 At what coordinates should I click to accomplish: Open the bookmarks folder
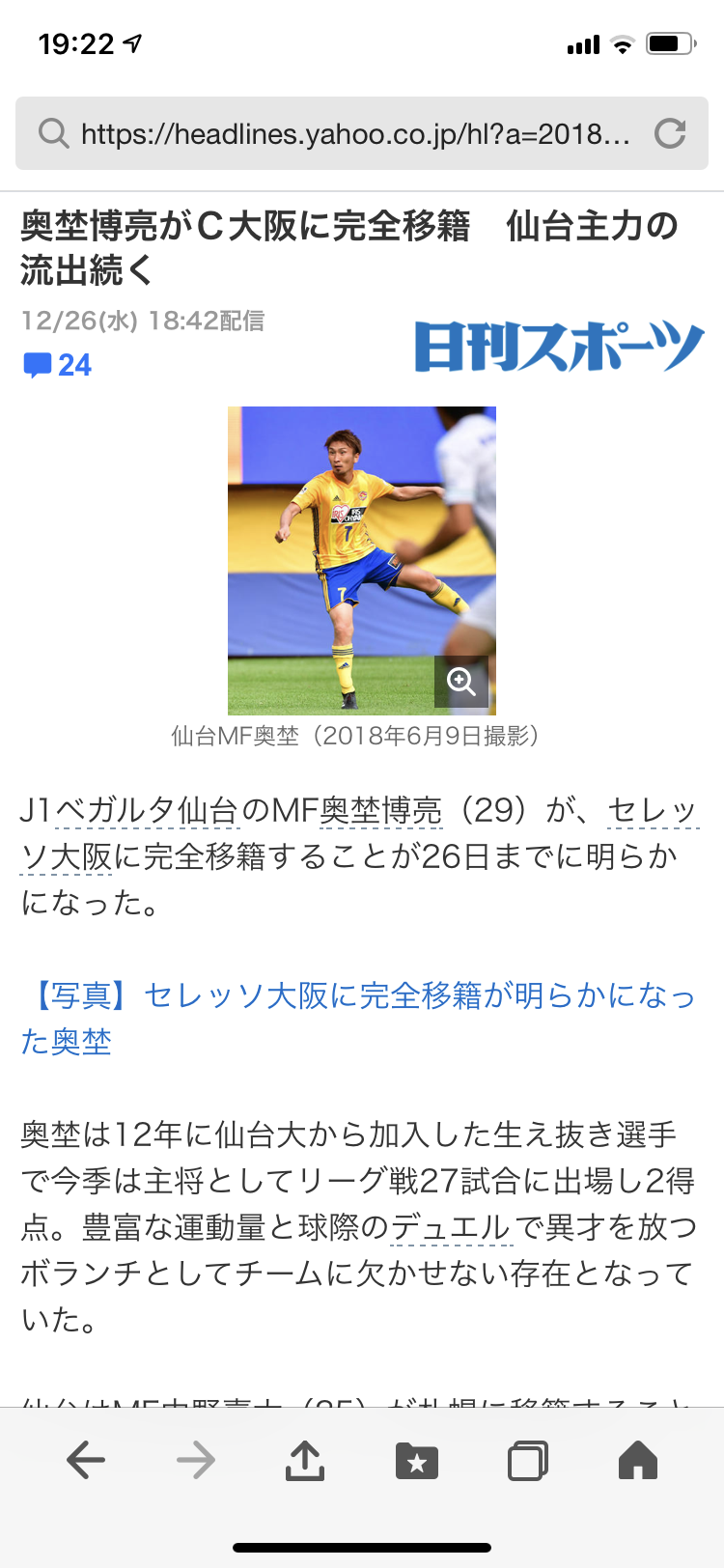click(417, 1460)
